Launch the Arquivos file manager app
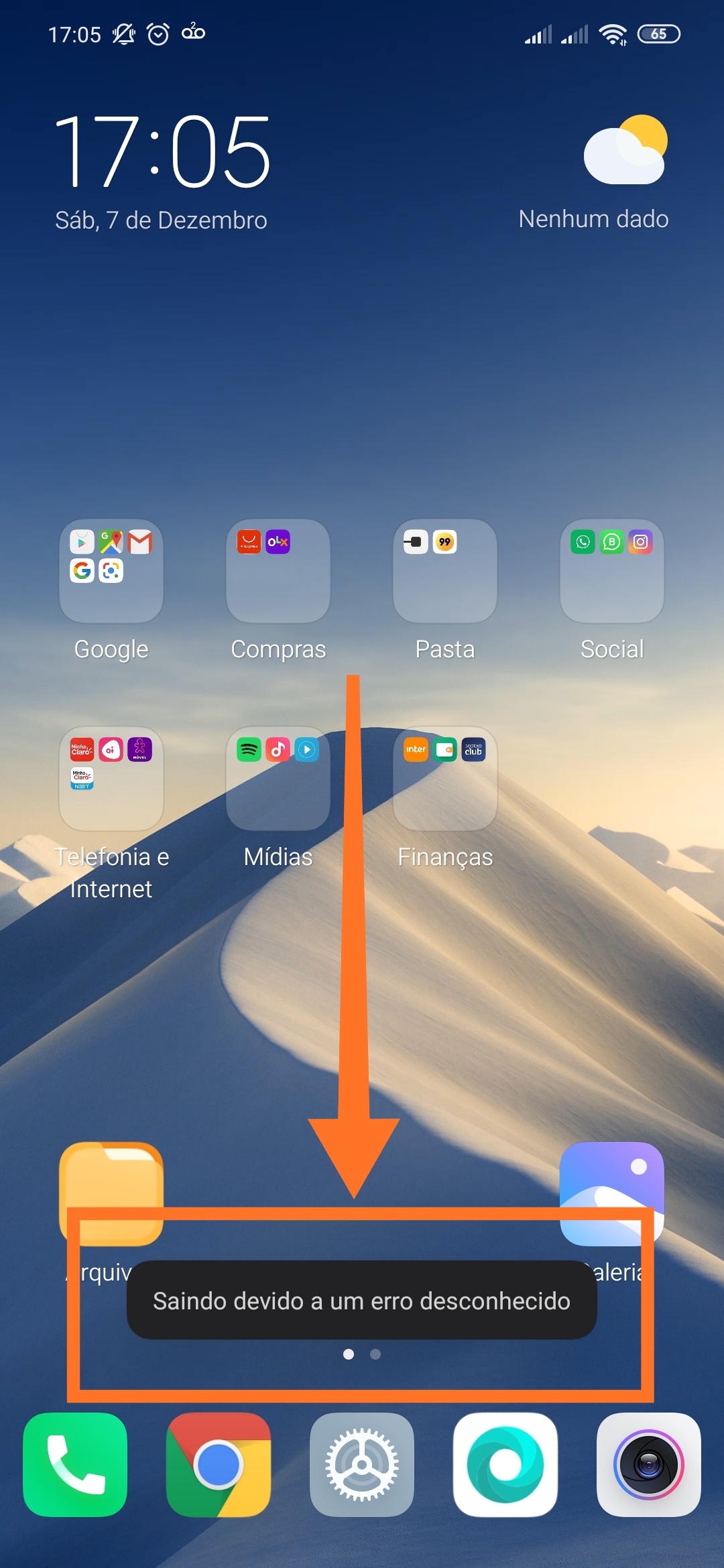724x1568 pixels. [111, 1178]
